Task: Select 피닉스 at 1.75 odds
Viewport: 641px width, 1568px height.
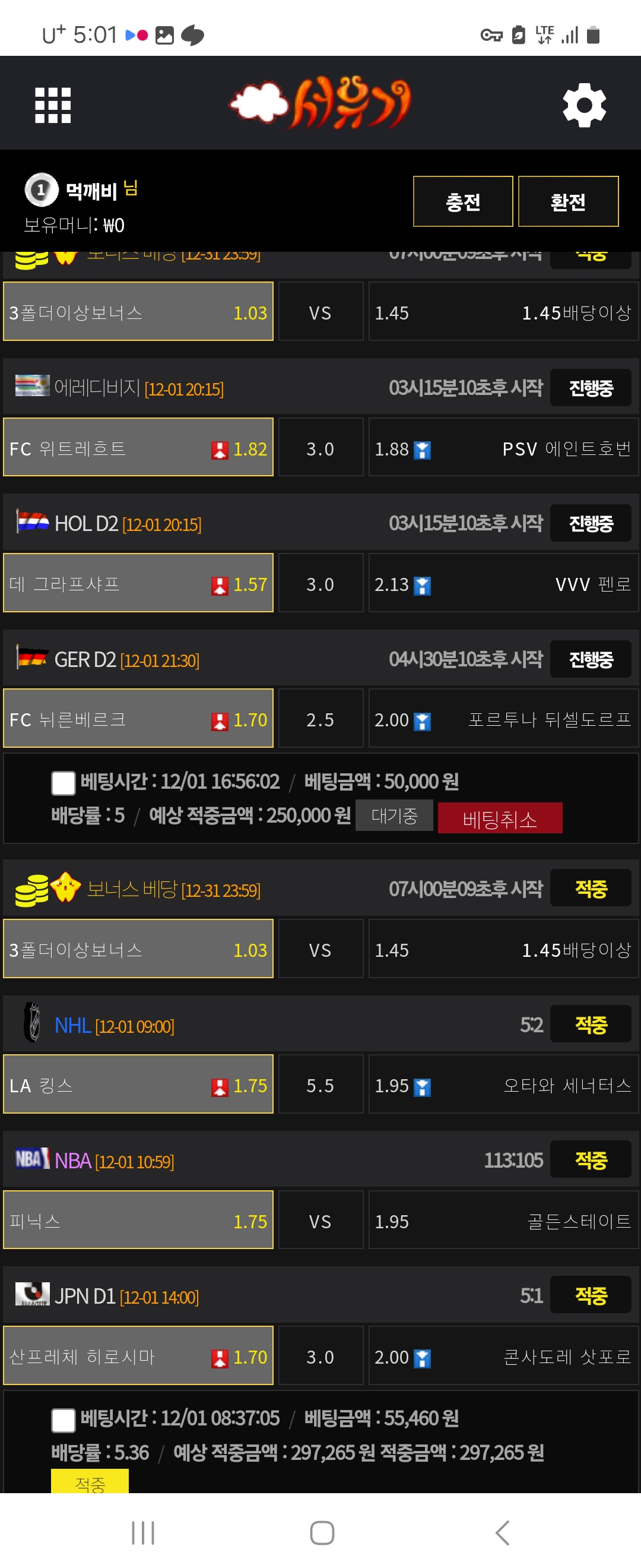Action: click(138, 1221)
